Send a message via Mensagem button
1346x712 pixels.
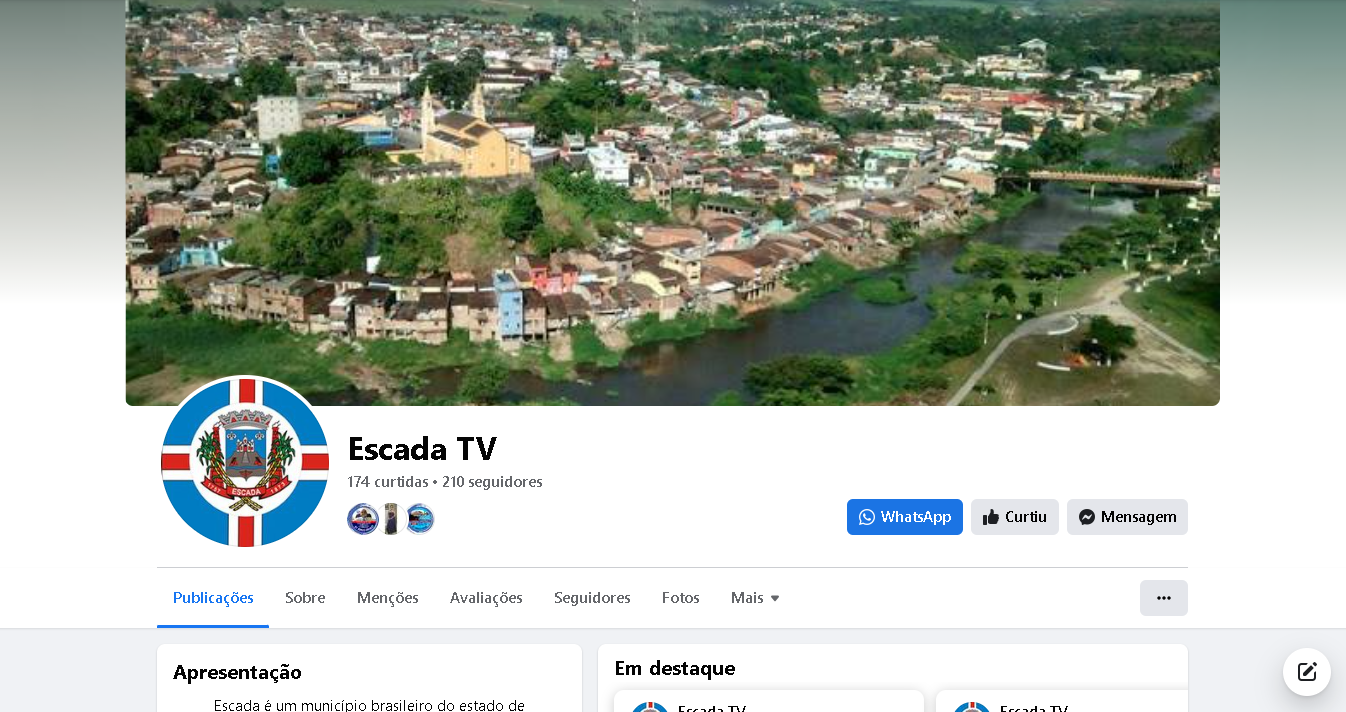(x=1127, y=517)
